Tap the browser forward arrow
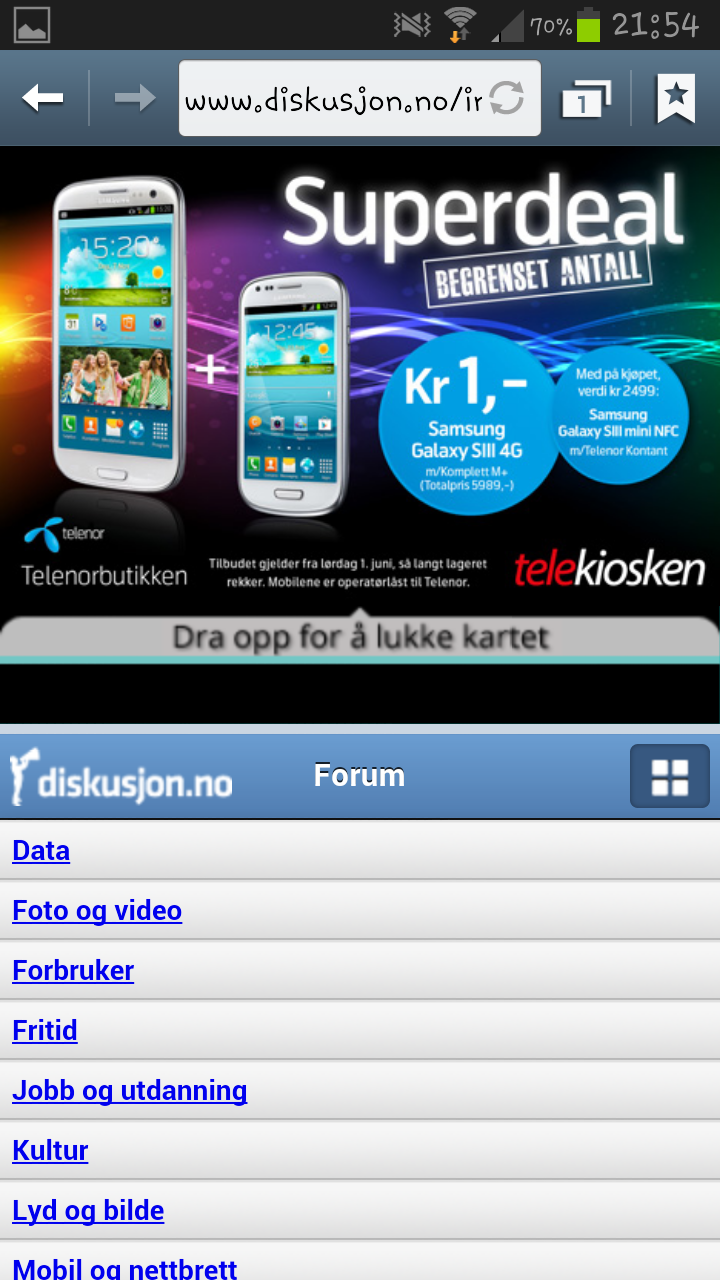Screen dimensions: 720x1280 pos(134,98)
